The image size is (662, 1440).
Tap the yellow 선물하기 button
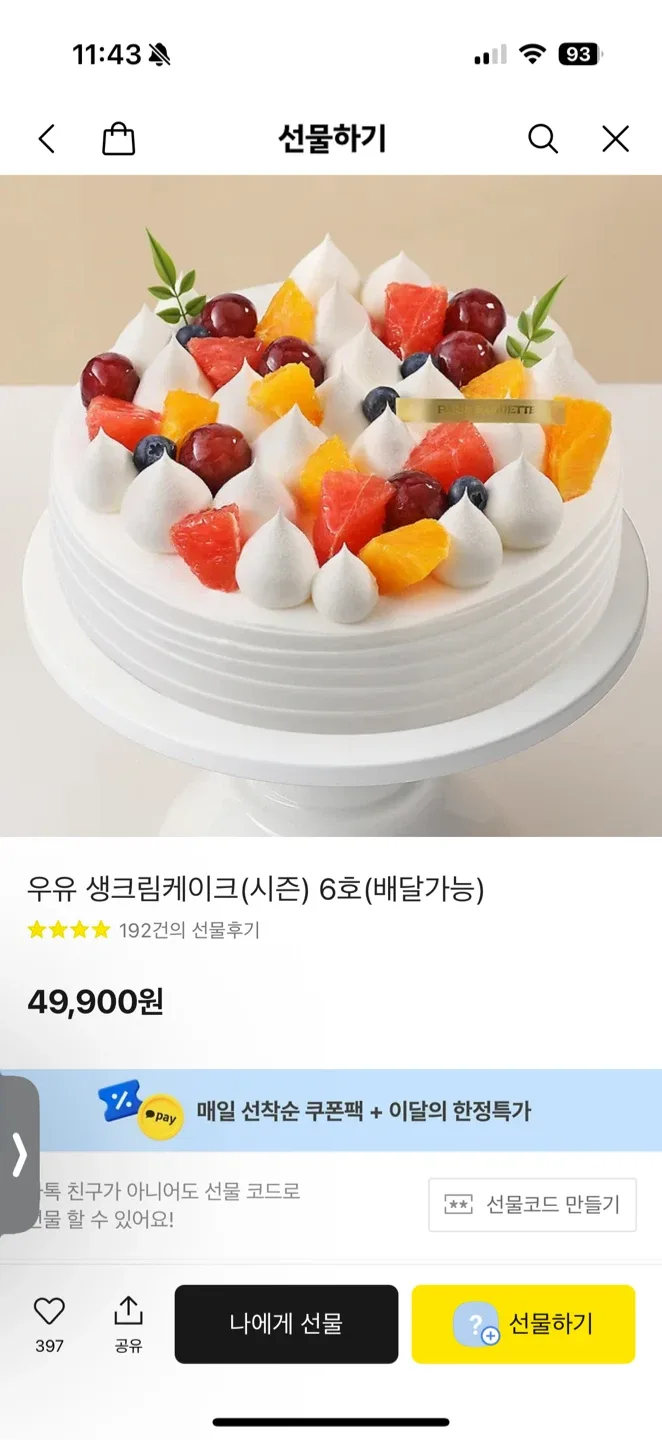[523, 1324]
